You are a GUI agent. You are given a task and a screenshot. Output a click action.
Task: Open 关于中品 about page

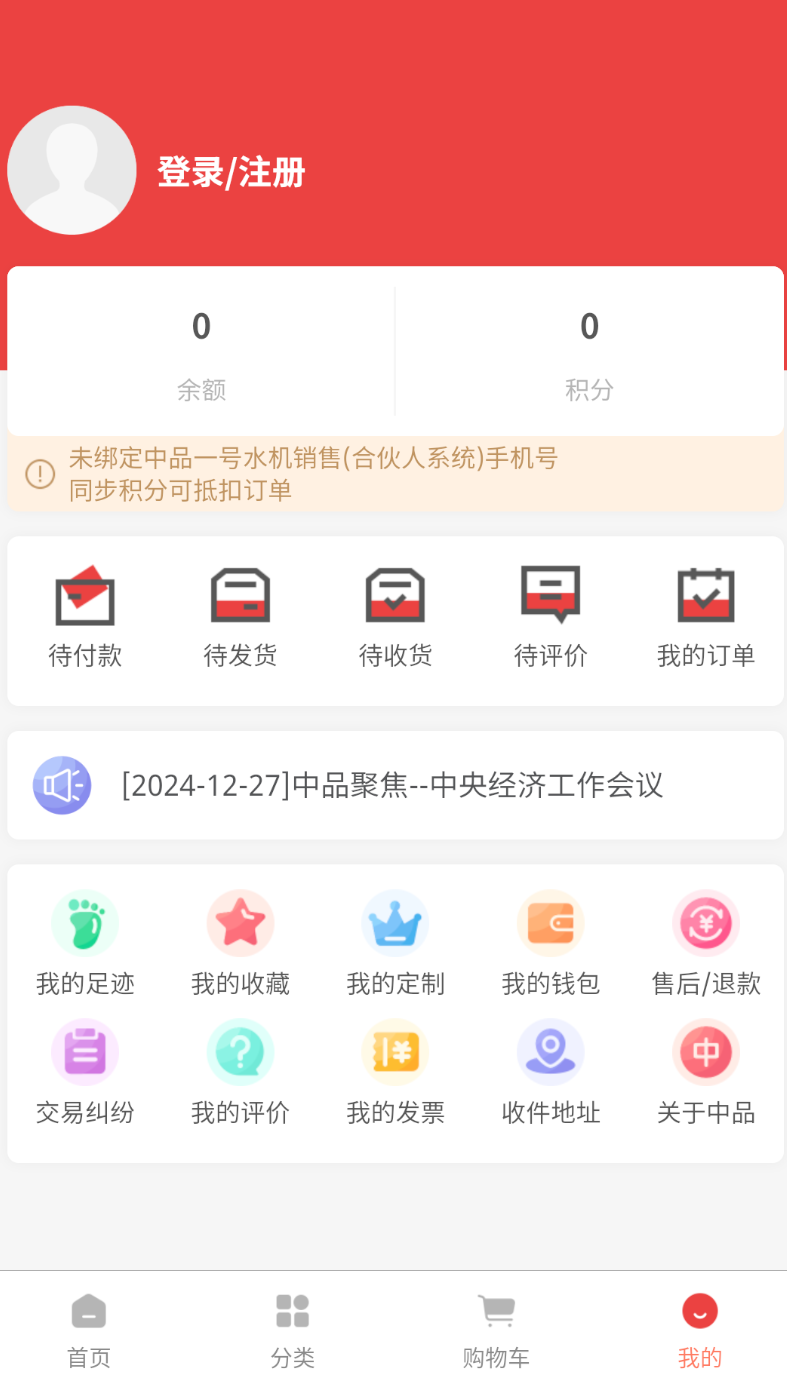pyautogui.click(x=706, y=1075)
